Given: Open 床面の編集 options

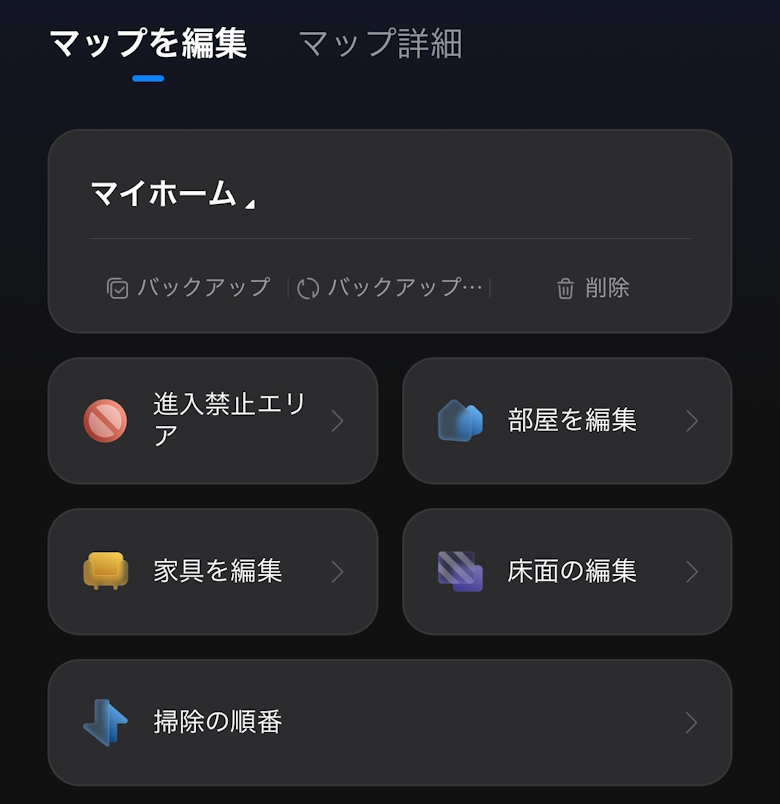Looking at the screenshot, I should pyautogui.click(x=567, y=571).
